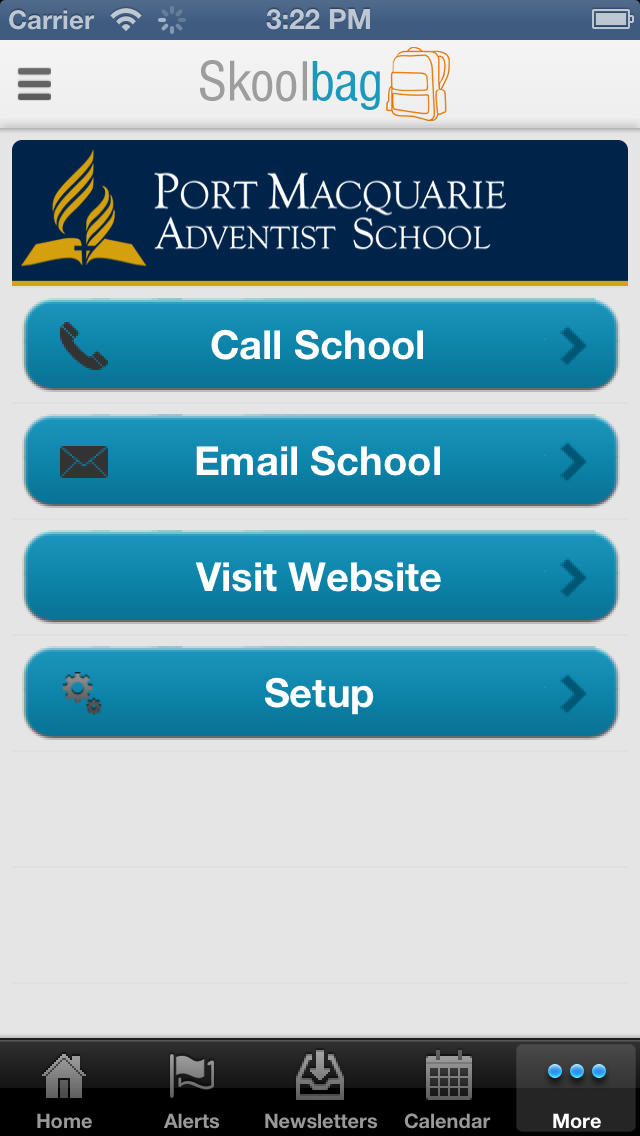This screenshot has height=1136, width=640.
Task: Open Email School
Action: pos(320,461)
